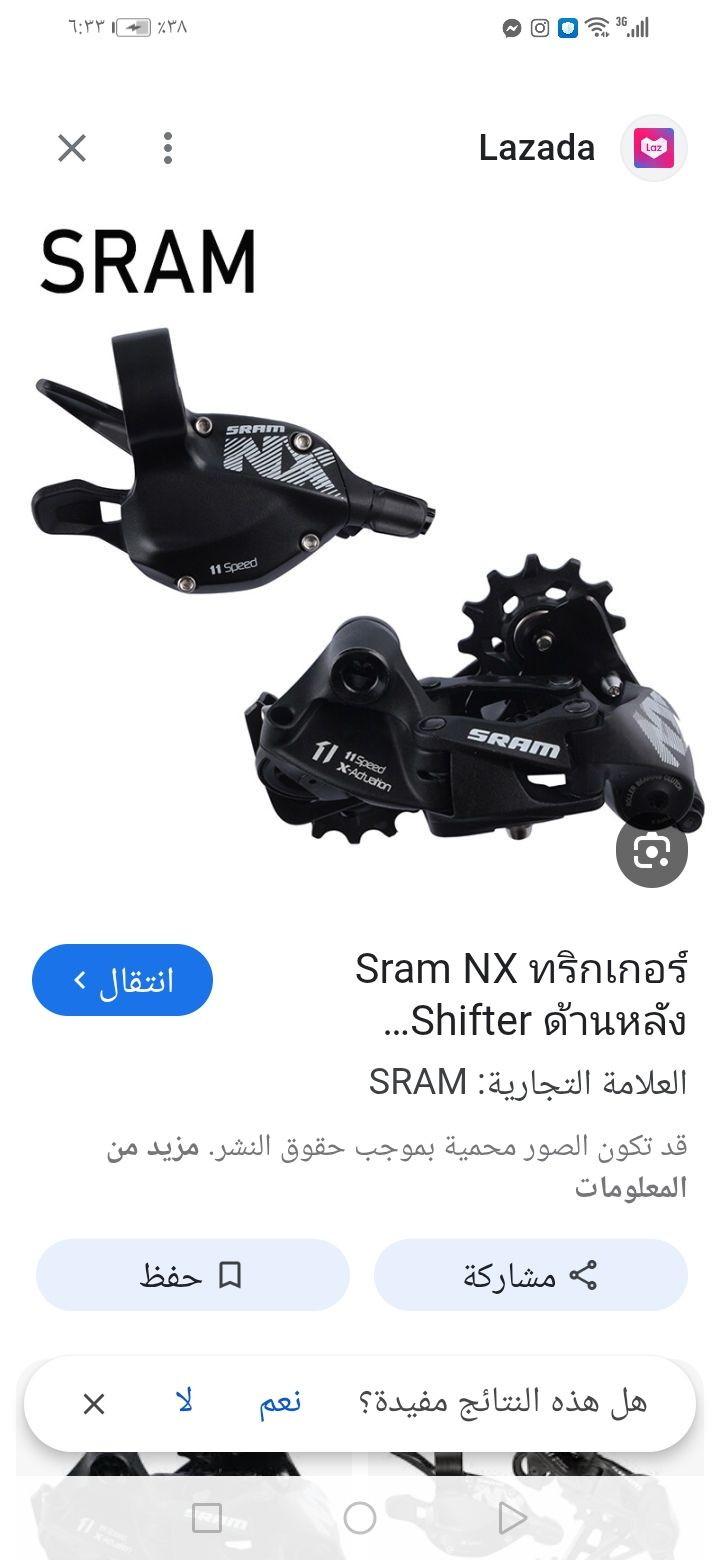Go to the home screen
Viewport: 720px width, 1560px height.
point(360,1518)
